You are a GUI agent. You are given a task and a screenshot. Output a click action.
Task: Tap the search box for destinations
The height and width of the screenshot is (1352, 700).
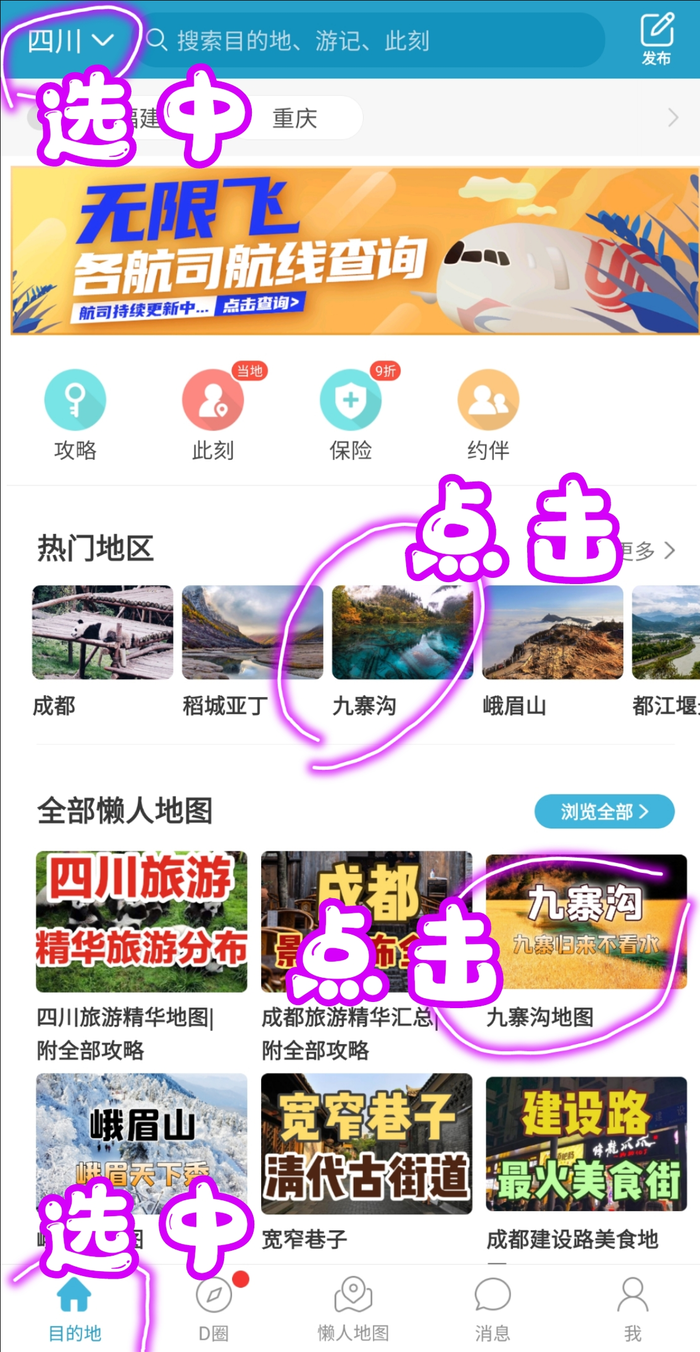(370, 41)
